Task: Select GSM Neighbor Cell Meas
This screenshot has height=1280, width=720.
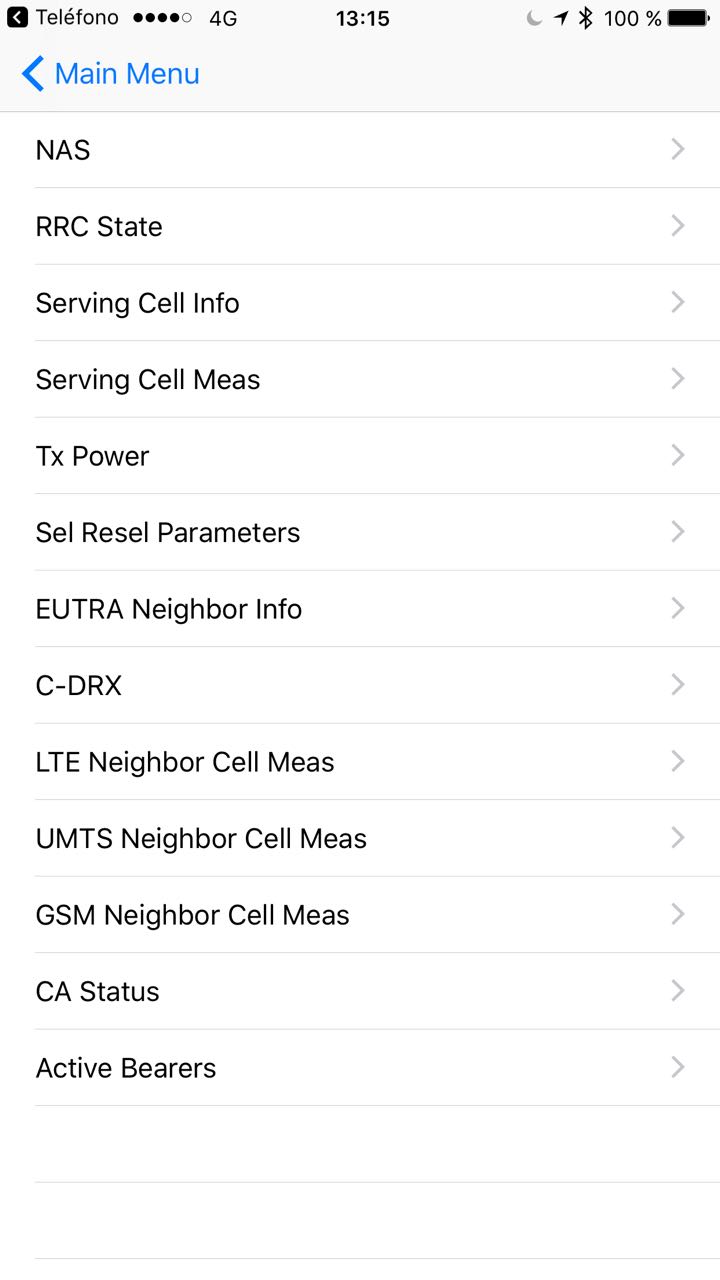Action: pos(360,915)
